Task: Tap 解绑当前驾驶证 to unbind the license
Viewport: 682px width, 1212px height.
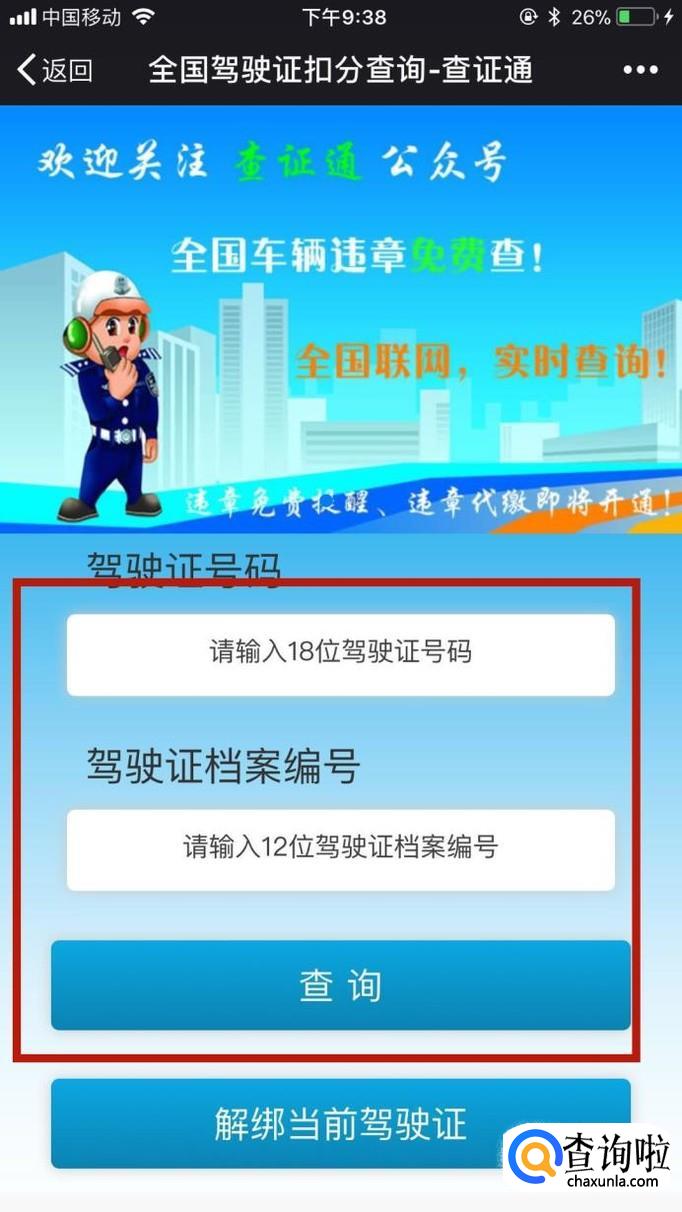Action: (x=341, y=1123)
